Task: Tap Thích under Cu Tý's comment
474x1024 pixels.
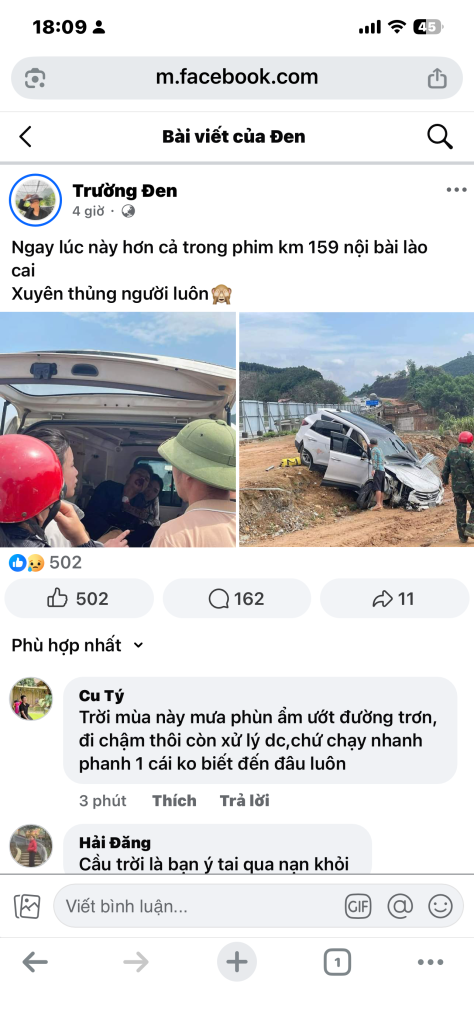Action: pos(174,801)
